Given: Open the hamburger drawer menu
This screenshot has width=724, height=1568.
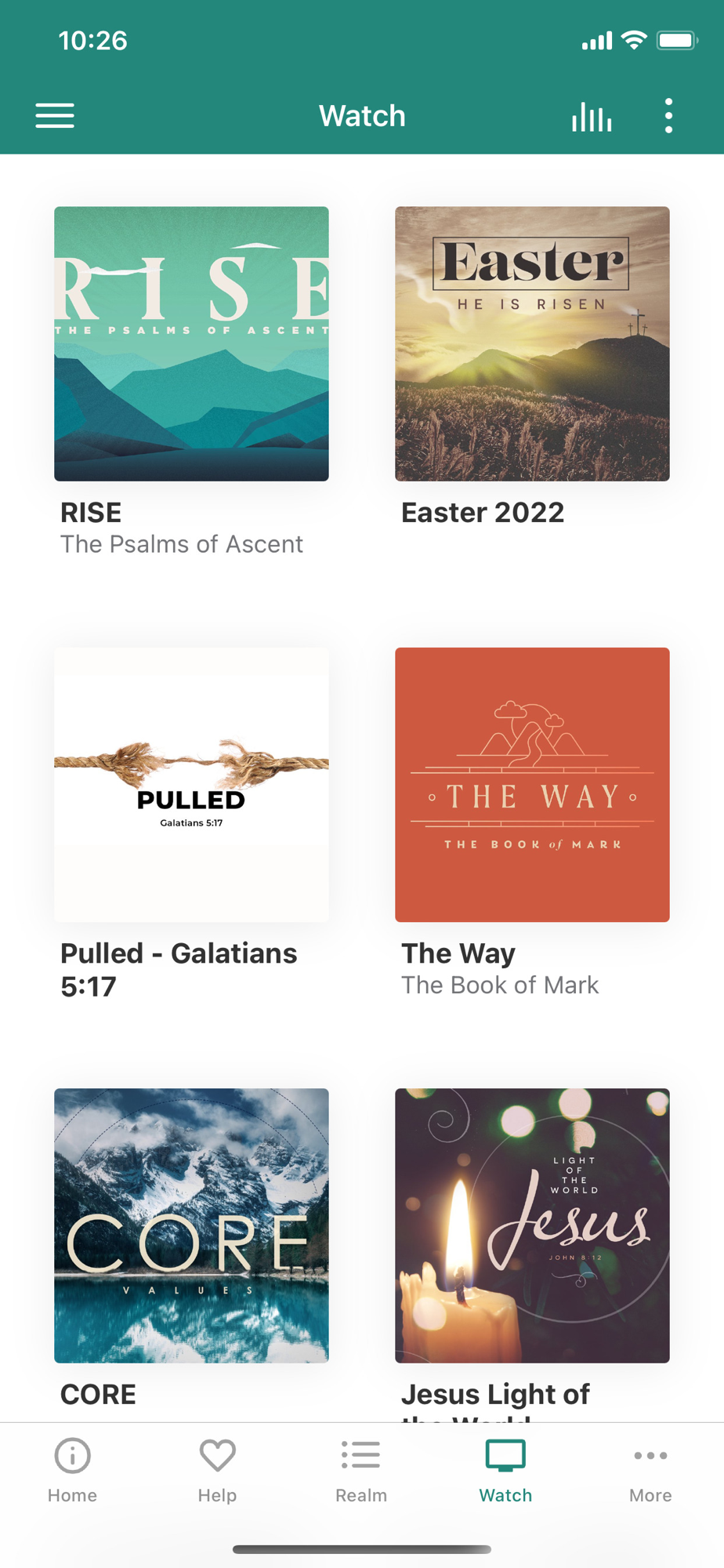Looking at the screenshot, I should [x=55, y=116].
